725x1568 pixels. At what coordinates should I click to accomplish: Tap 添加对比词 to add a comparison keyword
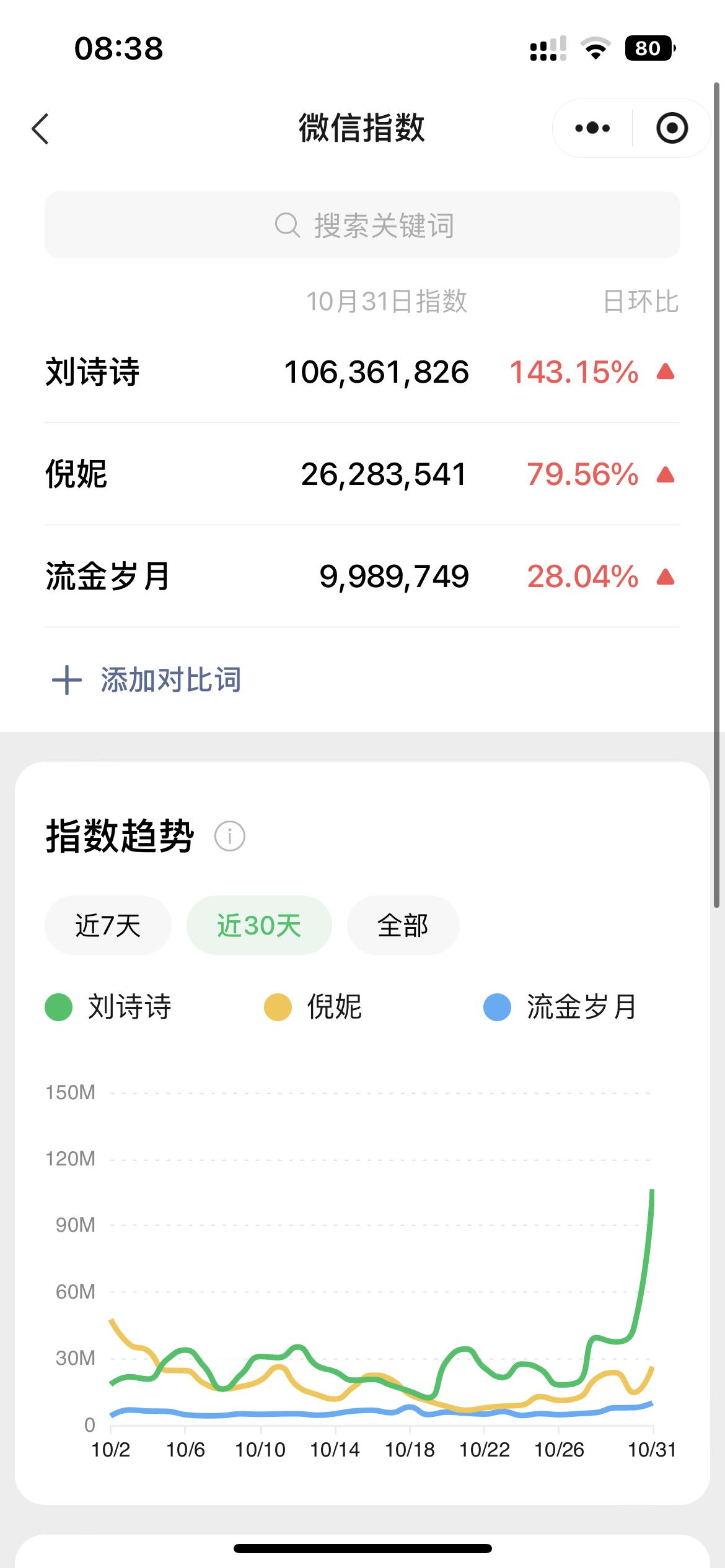click(x=171, y=679)
